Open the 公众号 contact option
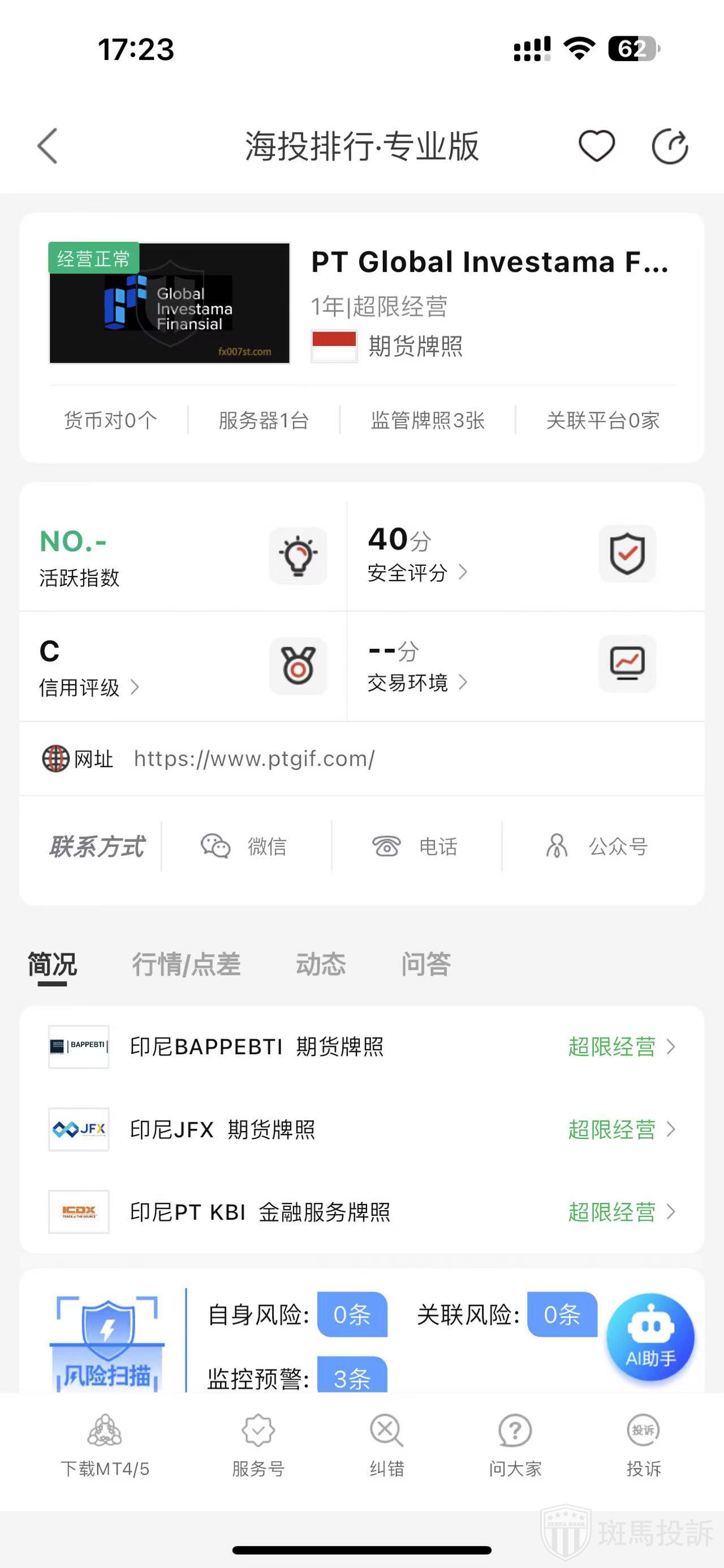Screen dimensions: 724x1568 597,846
